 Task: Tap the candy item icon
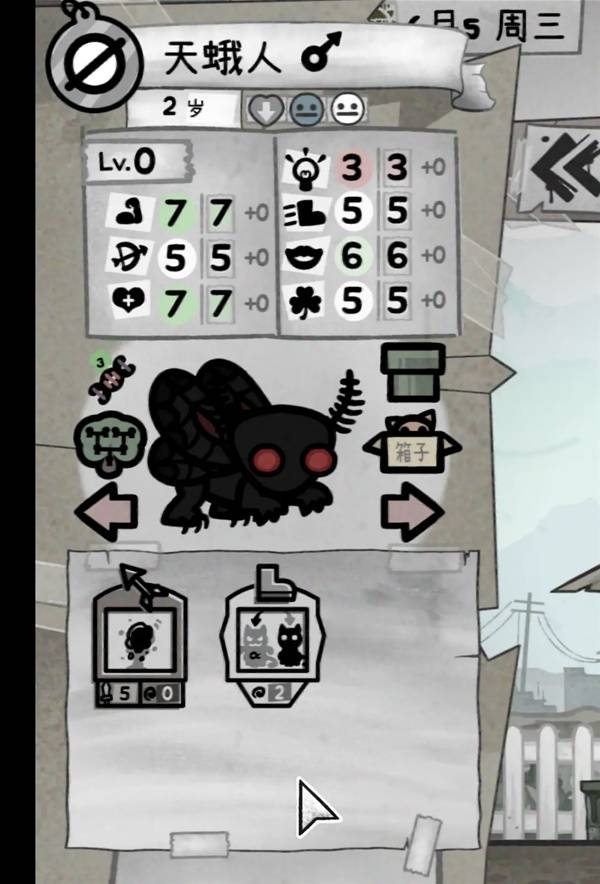point(106,373)
